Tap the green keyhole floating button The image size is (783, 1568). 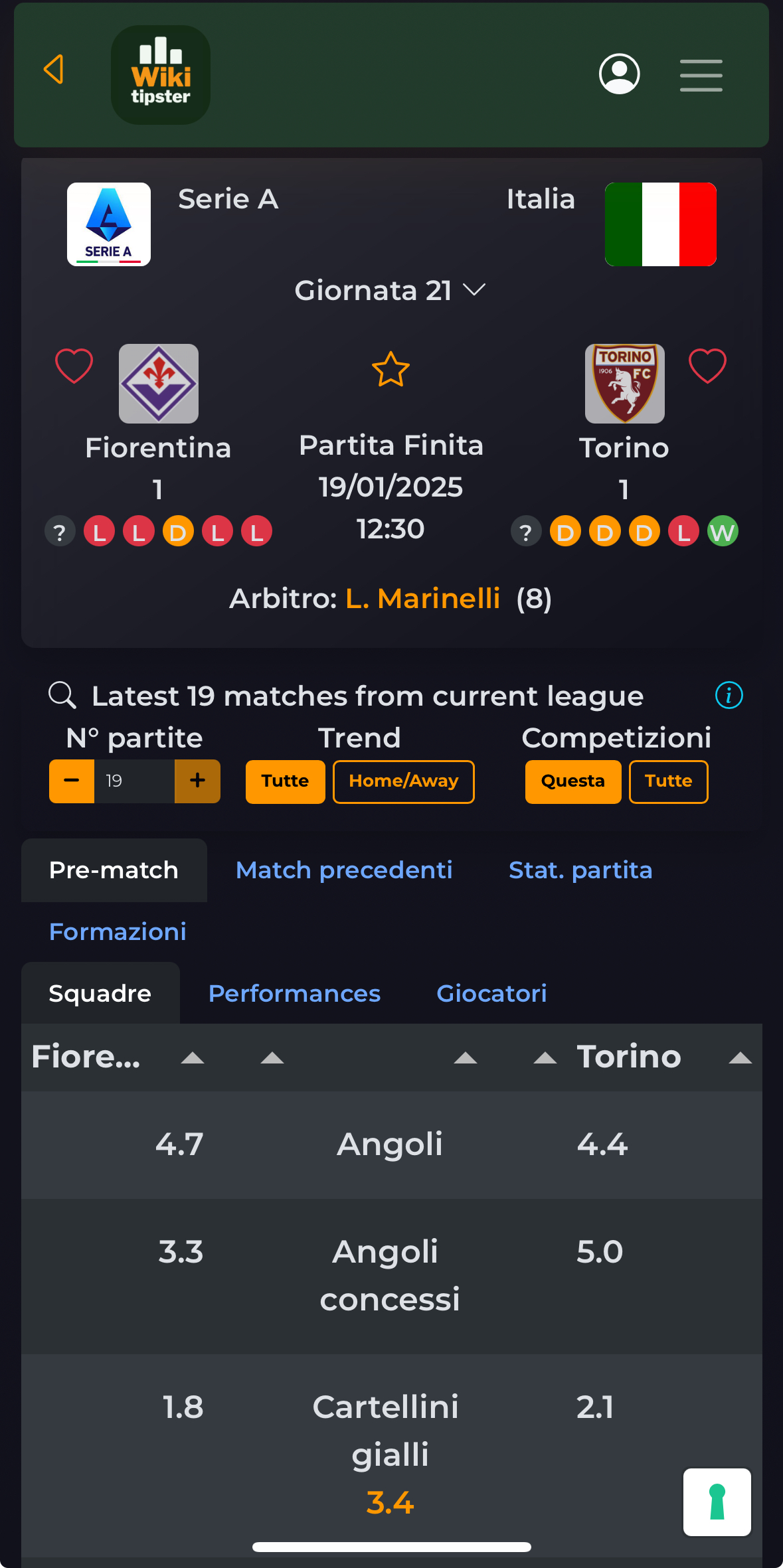[x=717, y=1502]
